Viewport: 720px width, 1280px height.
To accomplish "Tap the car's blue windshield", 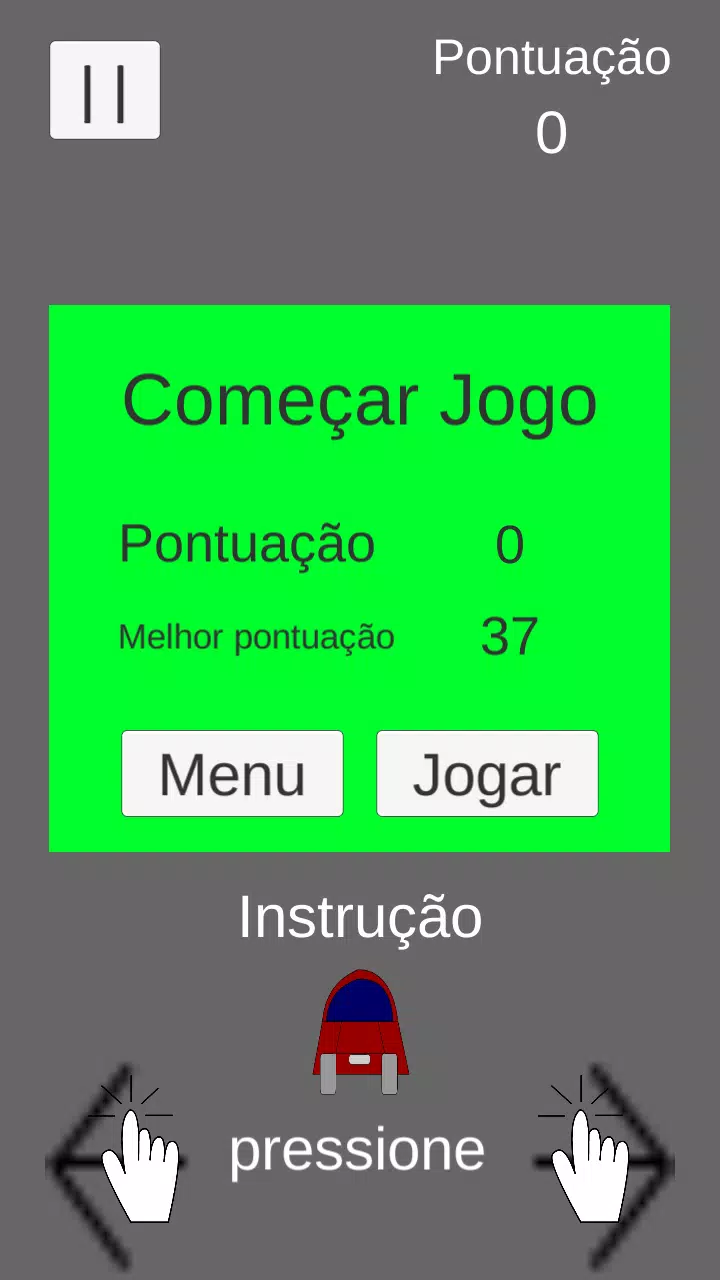I will tap(360, 997).
